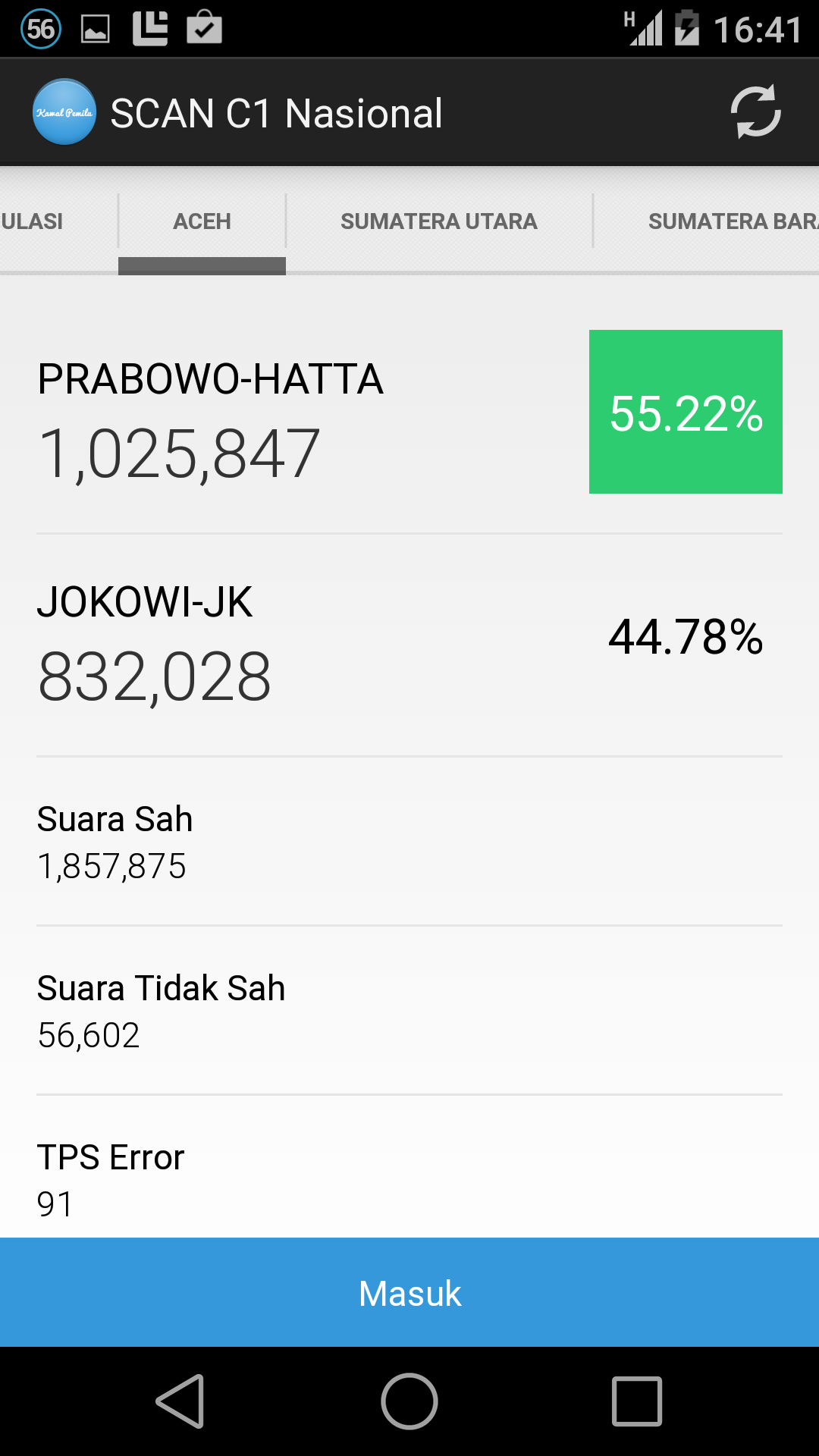This screenshot has height=1456, width=819.
Task: Refresh the scan results
Action: point(755,112)
